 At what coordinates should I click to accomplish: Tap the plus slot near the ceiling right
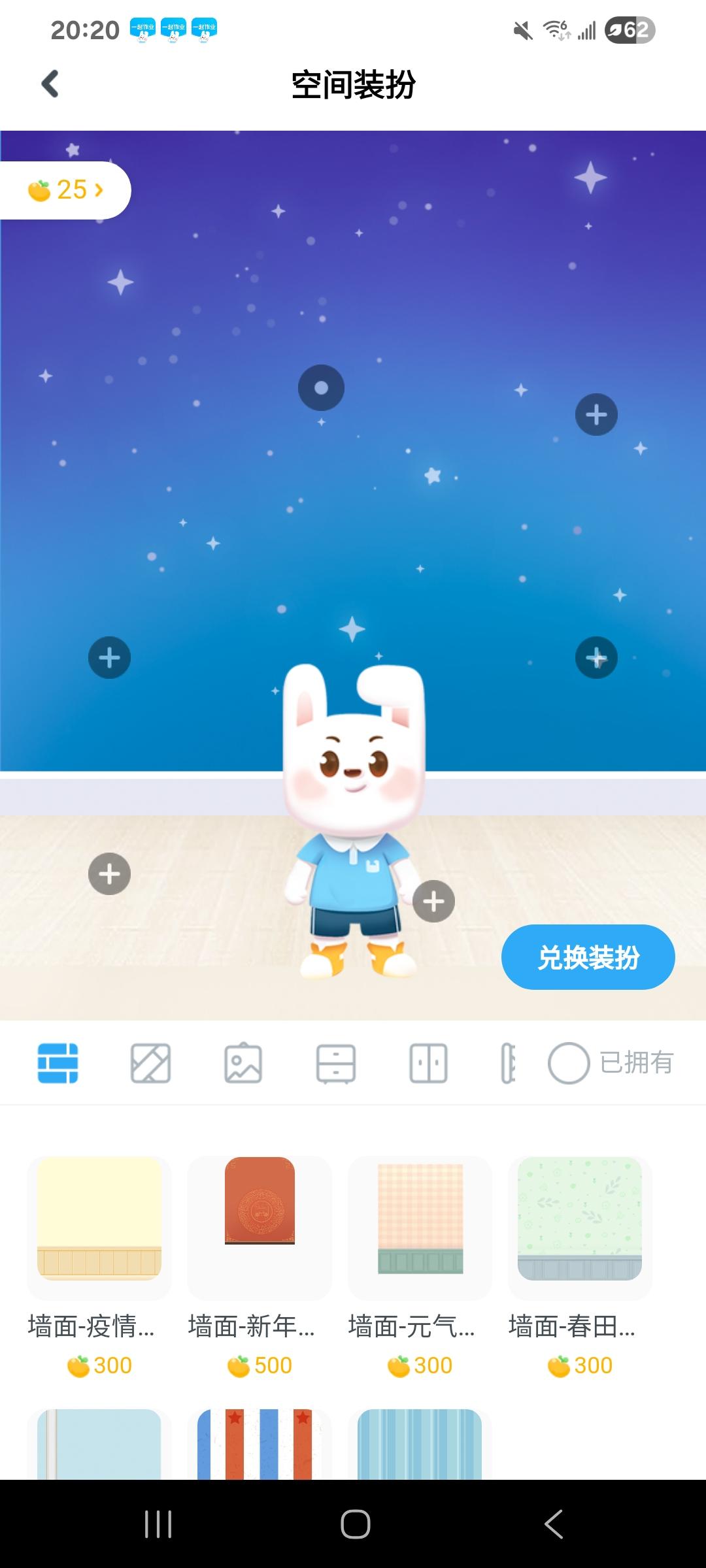pyautogui.click(x=596, y=414)
